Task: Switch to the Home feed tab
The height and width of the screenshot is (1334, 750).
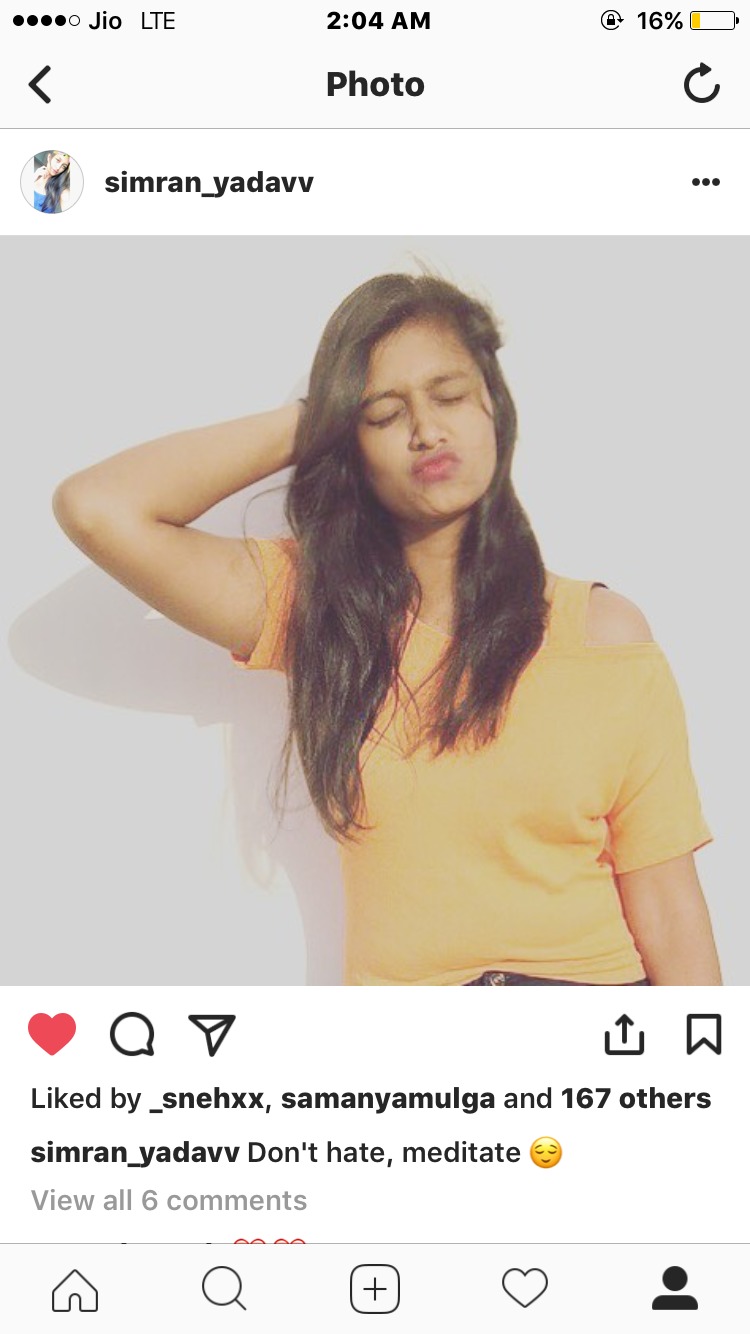Action: pyautogui.click(x=75, y=1289)
